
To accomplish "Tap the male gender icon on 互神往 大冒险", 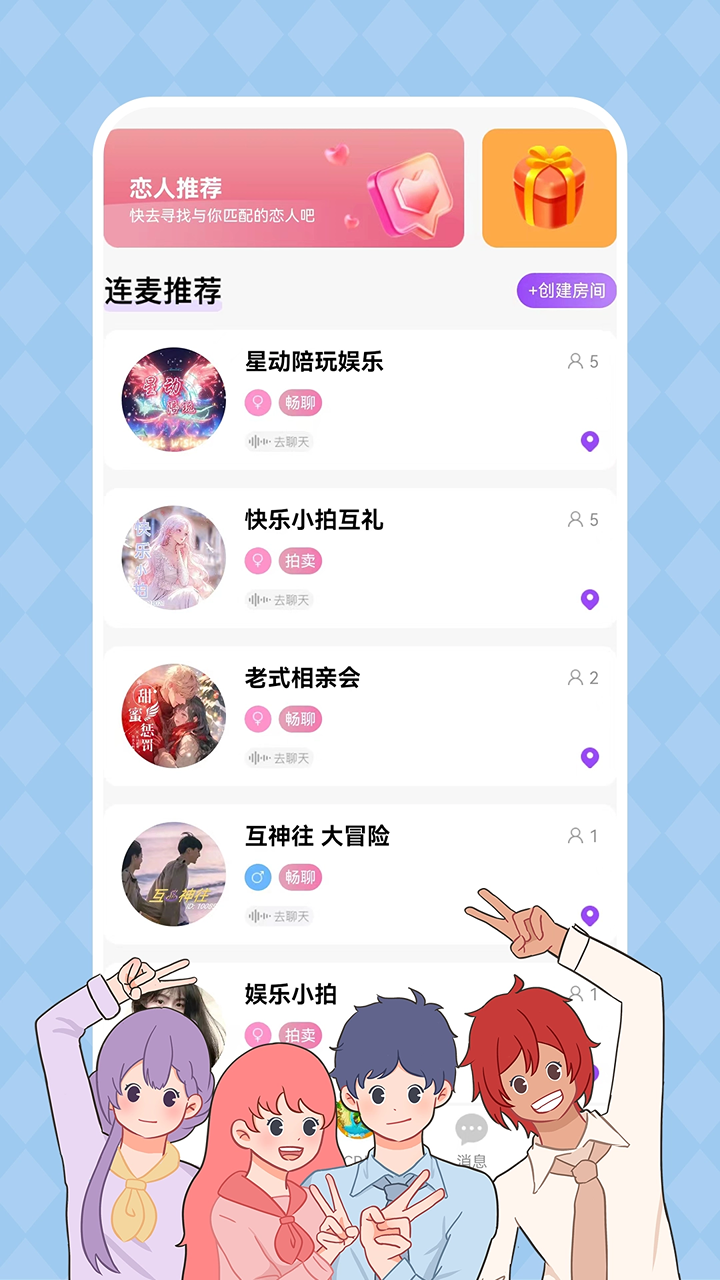I will point(257,879).
